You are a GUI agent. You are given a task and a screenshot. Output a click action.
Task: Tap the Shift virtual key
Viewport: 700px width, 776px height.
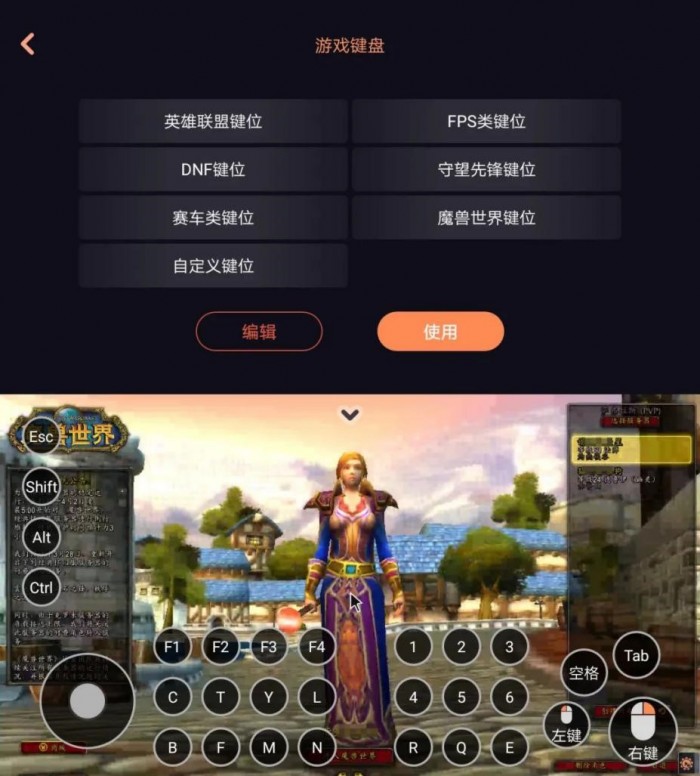coord(41,487)
